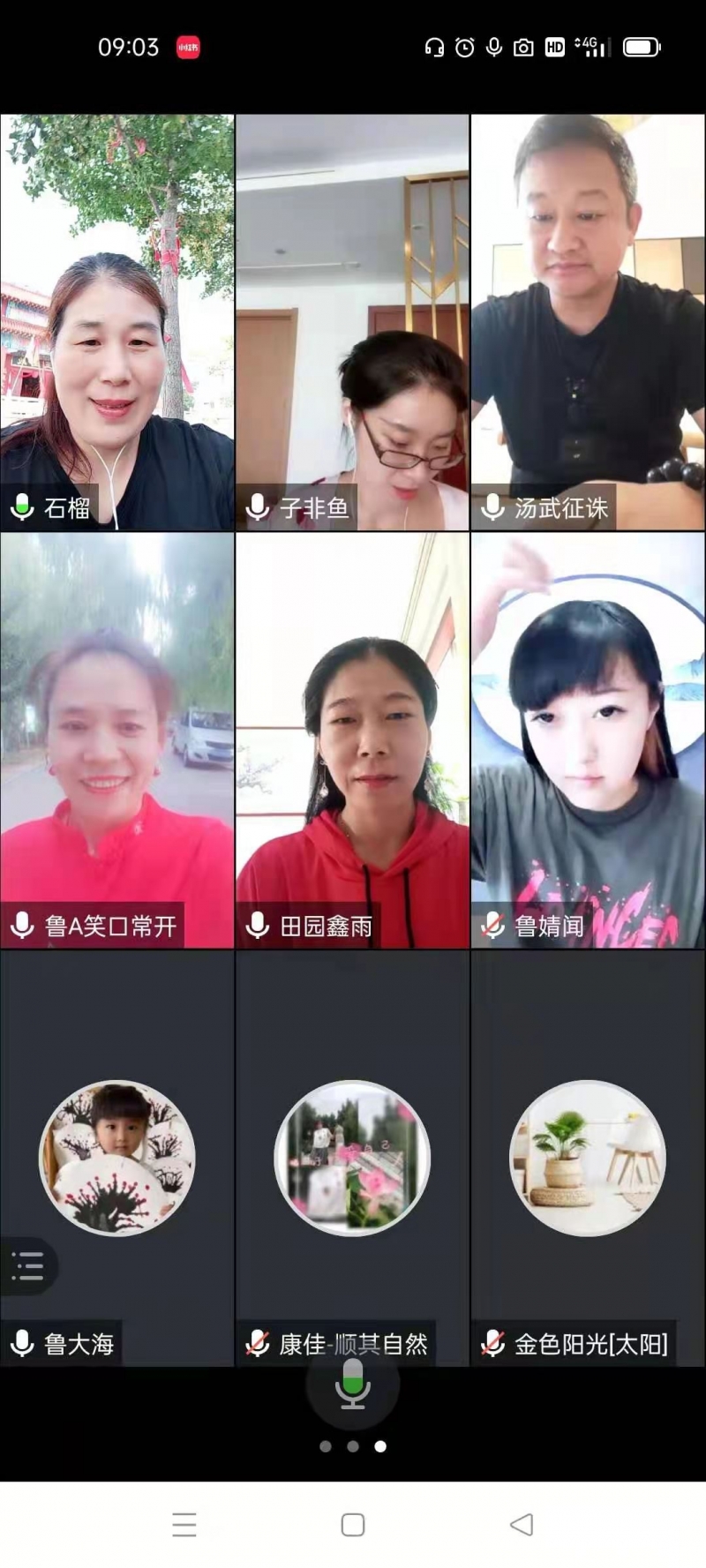The width and height of the screenshot is (706, 1568).
Task: Go back with system back button
Action: click(x=522, y=1524)
